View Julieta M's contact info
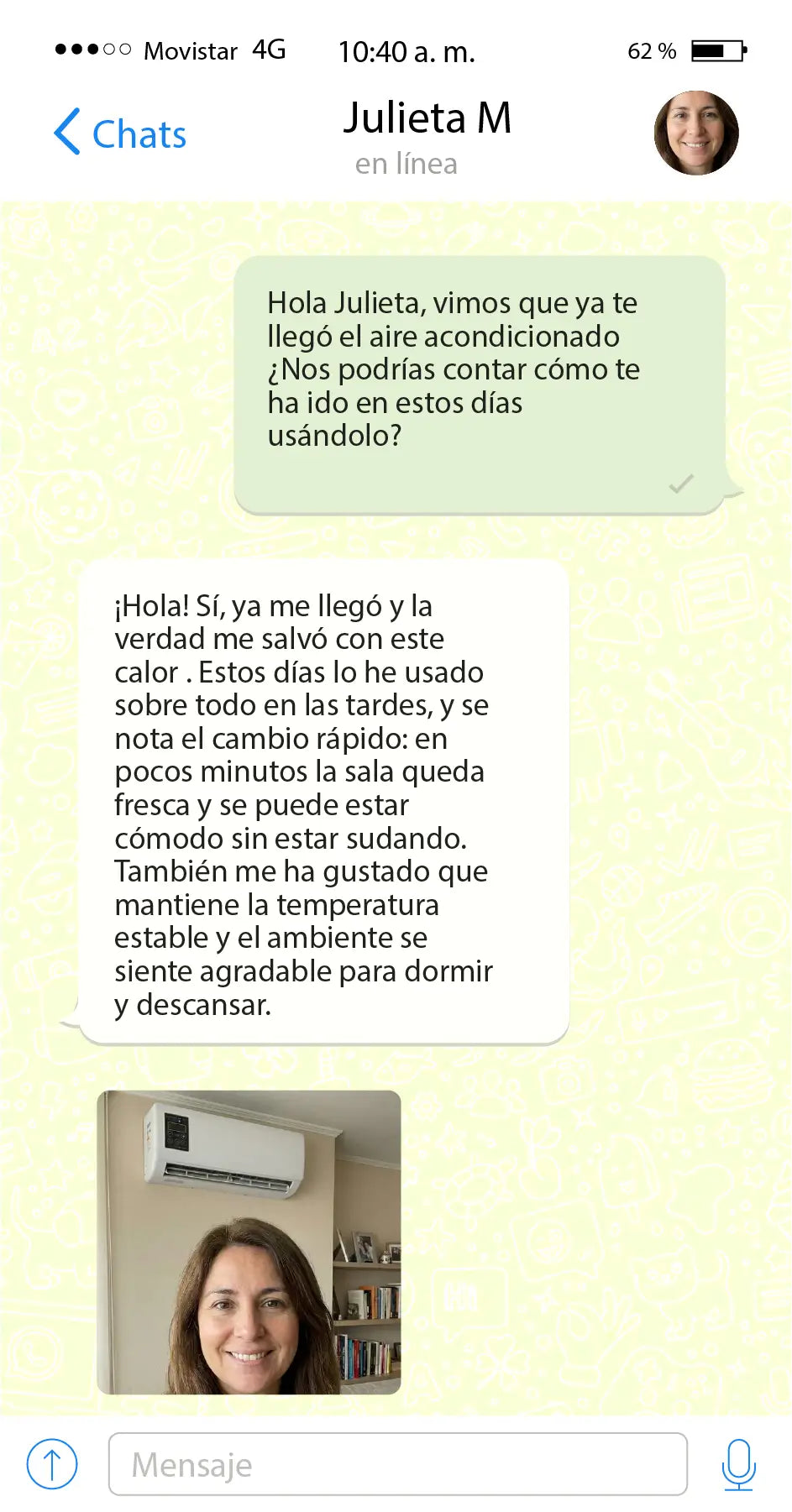 (427, 118)
